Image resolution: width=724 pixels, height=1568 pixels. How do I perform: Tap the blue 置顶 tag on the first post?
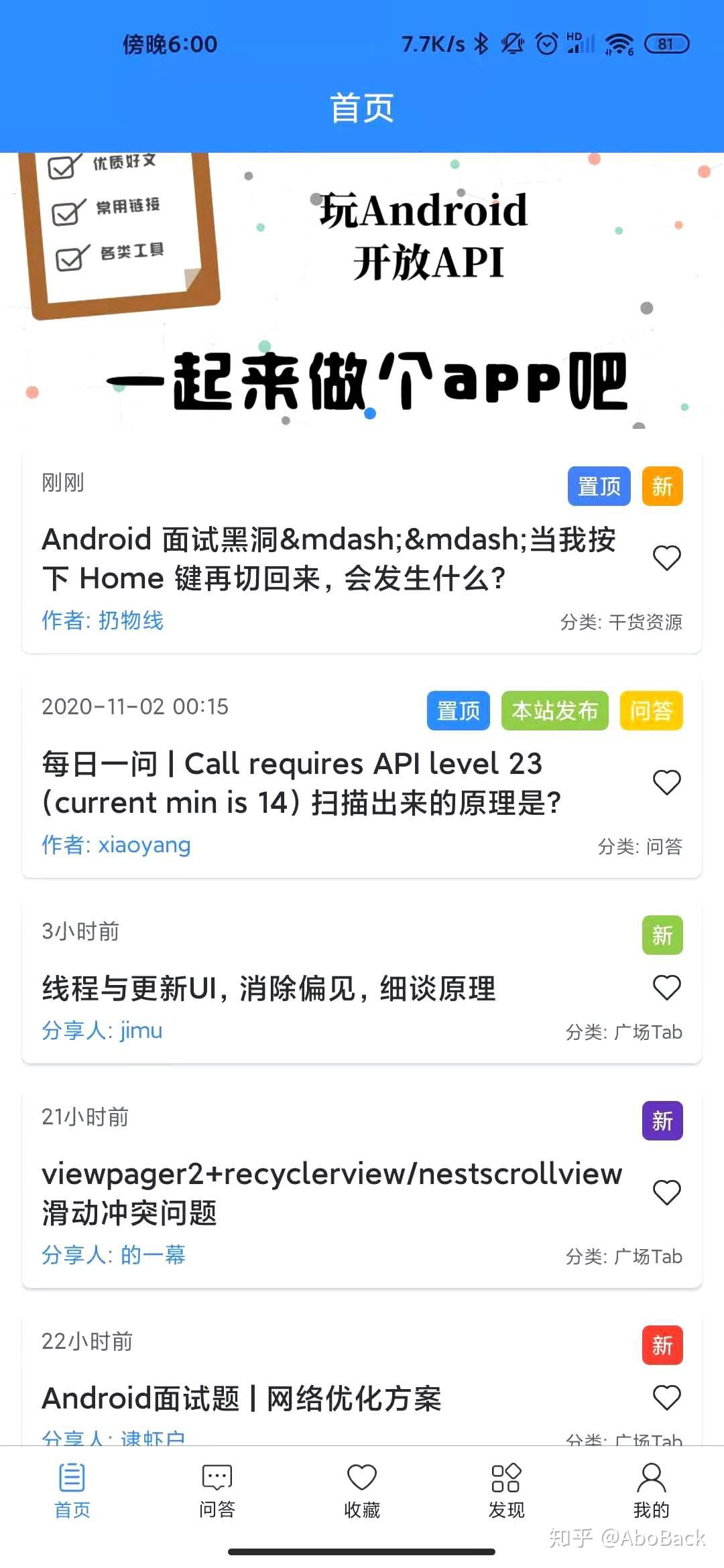598,487
